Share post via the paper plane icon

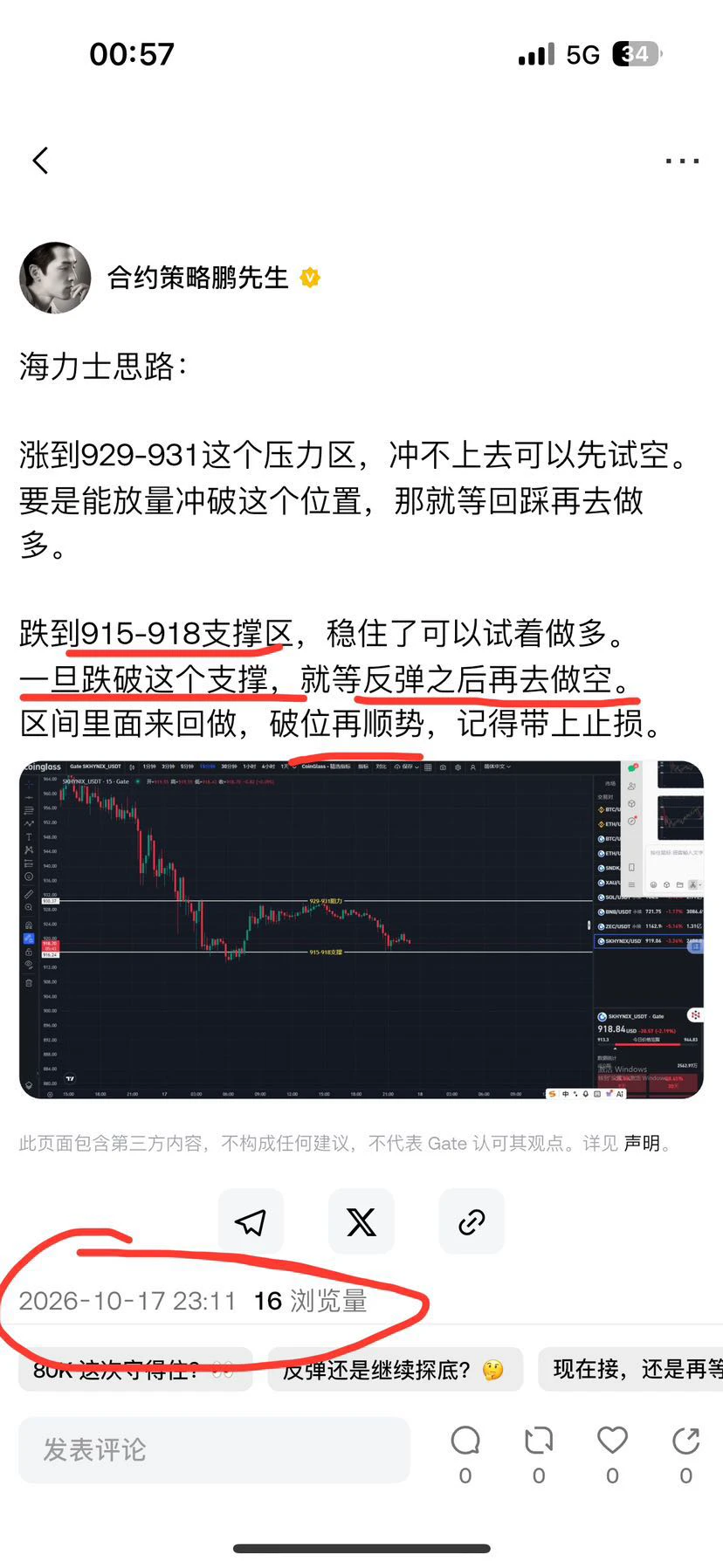(x=251, y=1221)
